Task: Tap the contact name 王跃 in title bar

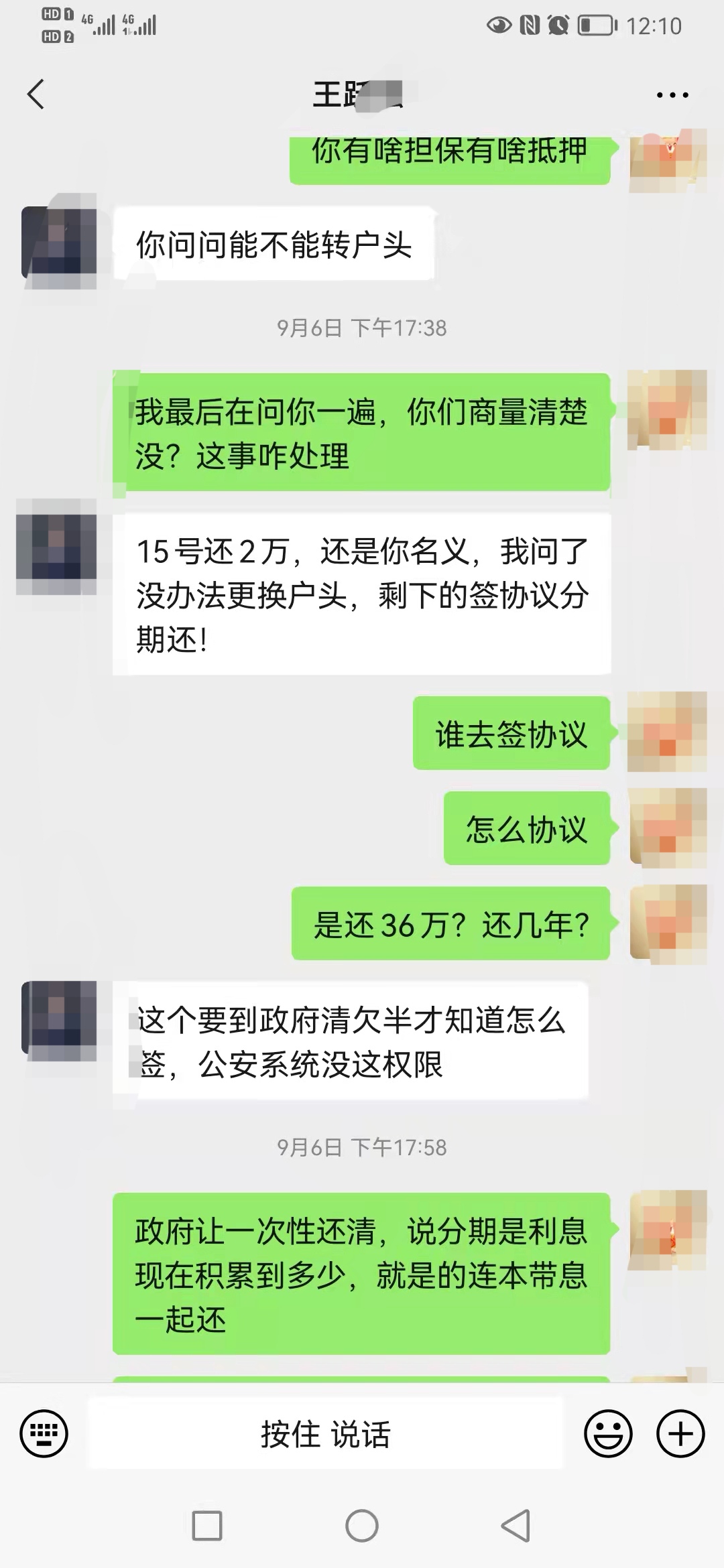Action: click(x=362, y=94)
